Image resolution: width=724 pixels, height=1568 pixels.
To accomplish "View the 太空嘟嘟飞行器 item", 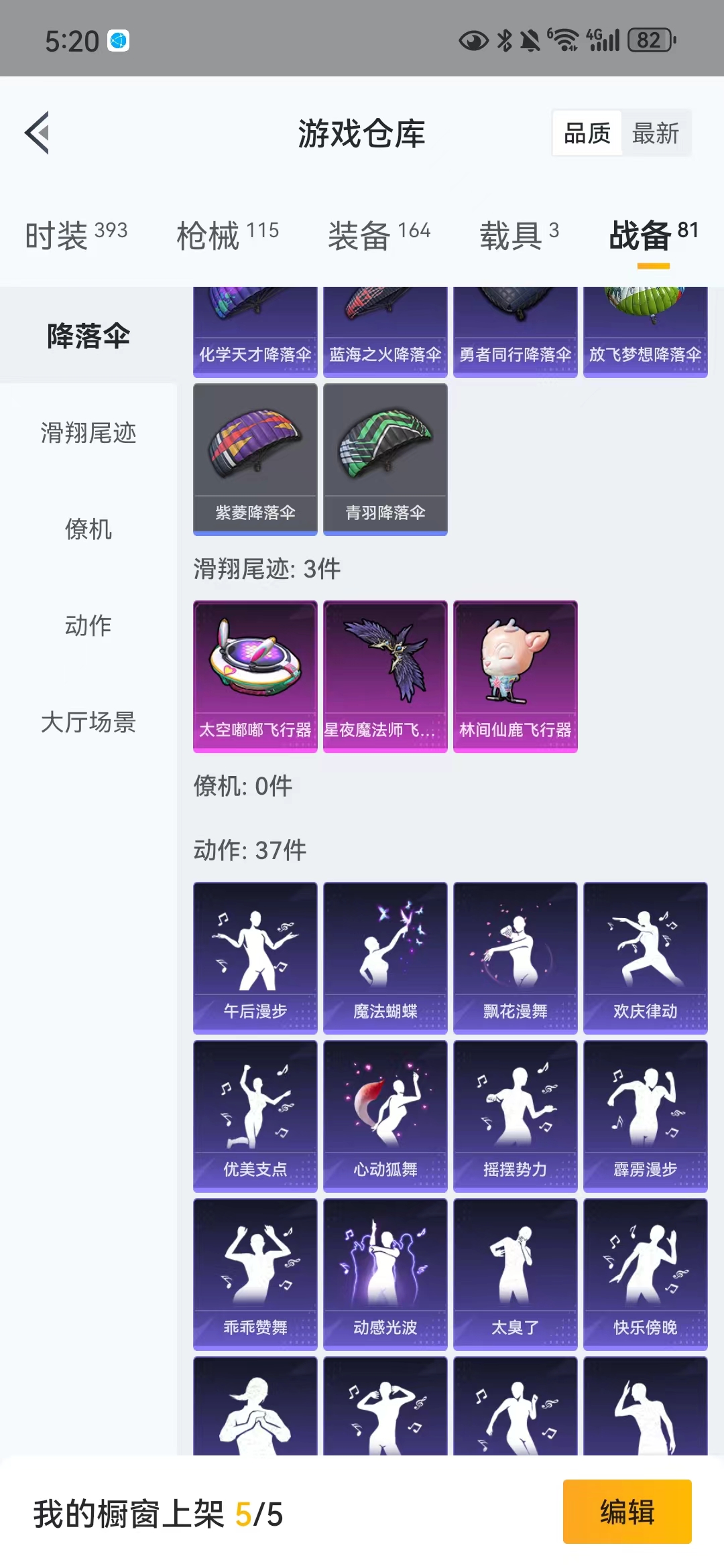I will click(255, 677).
